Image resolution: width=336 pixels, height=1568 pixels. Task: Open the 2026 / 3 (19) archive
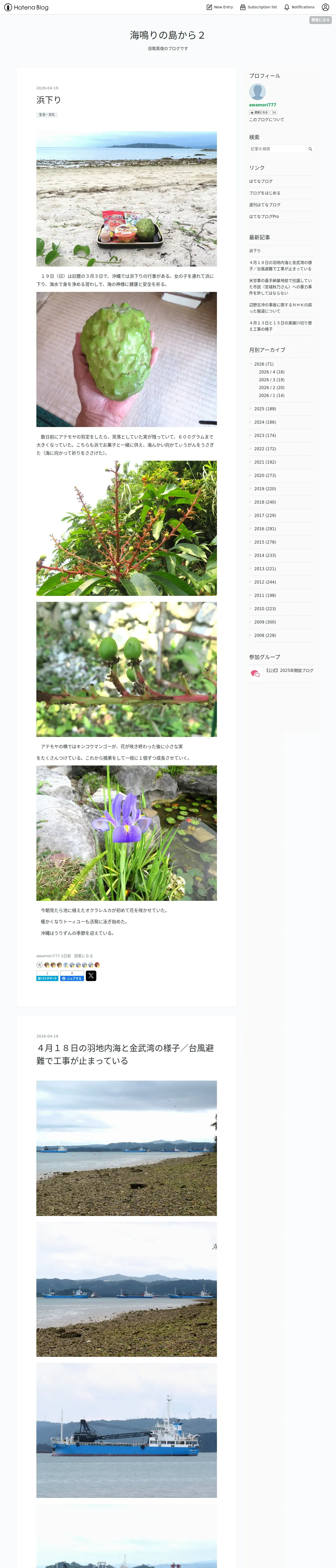pyautogui.click(x=271, y=380)
